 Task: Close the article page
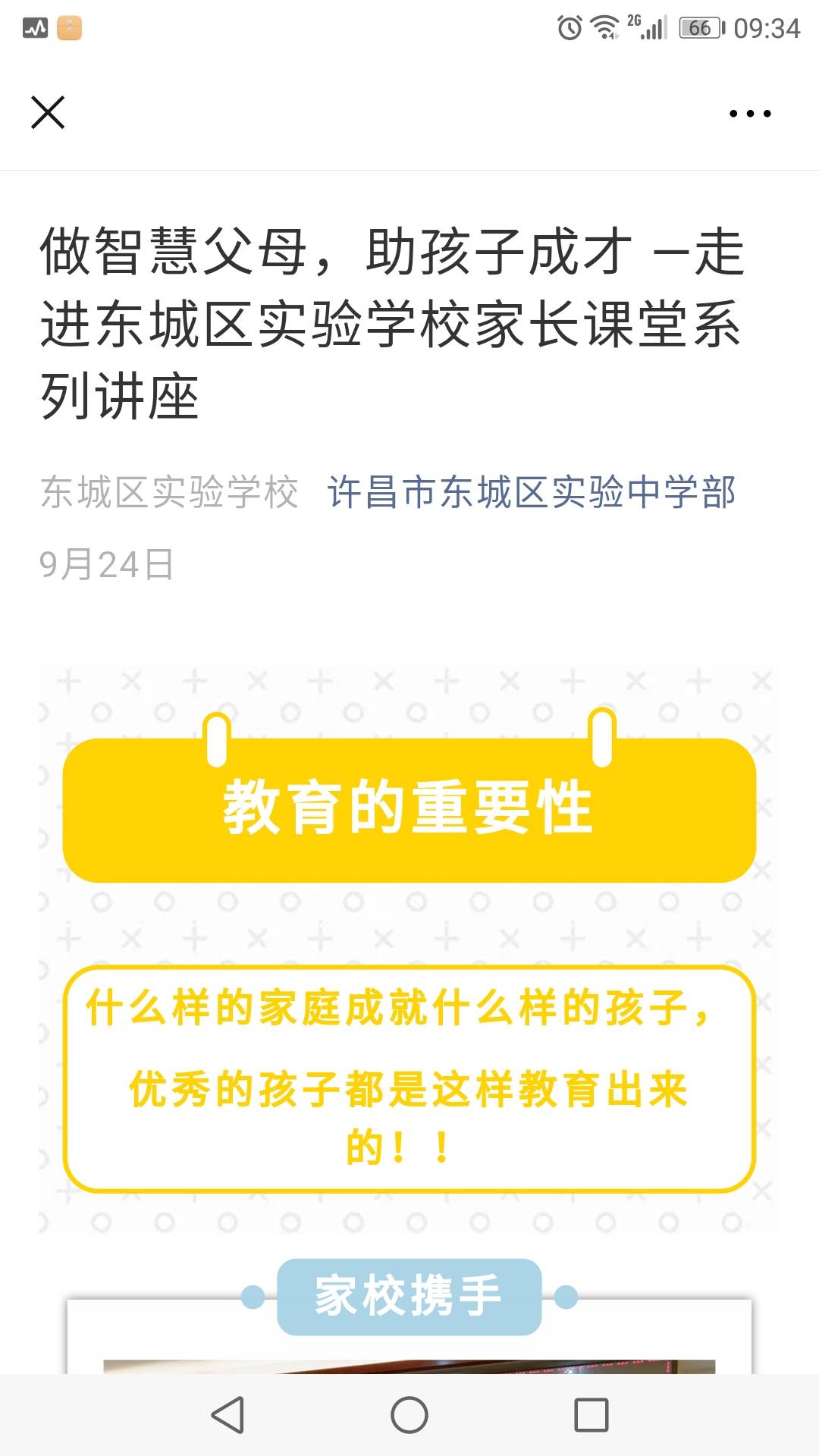pyautogui.click(x=48, y=113)
